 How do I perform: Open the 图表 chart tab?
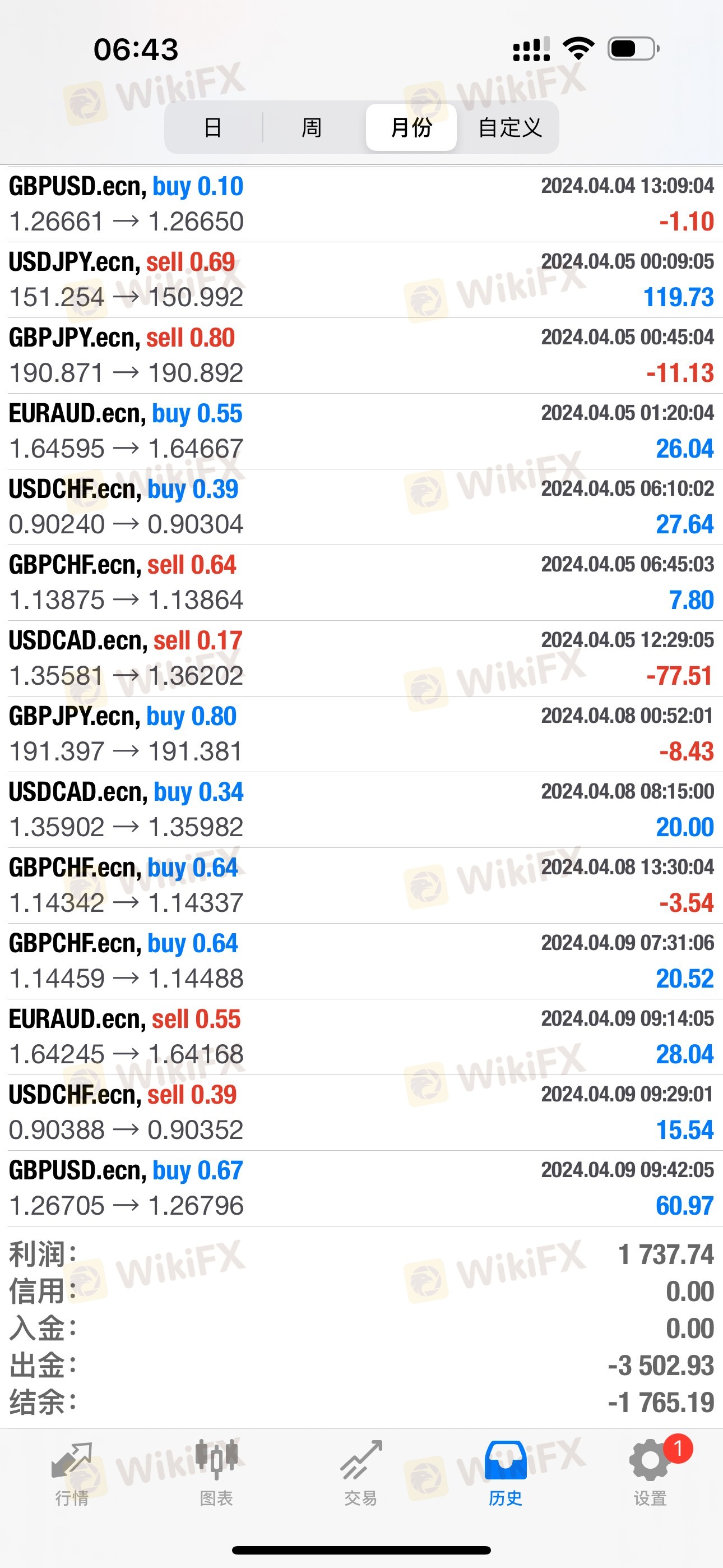coord(216,1473)
